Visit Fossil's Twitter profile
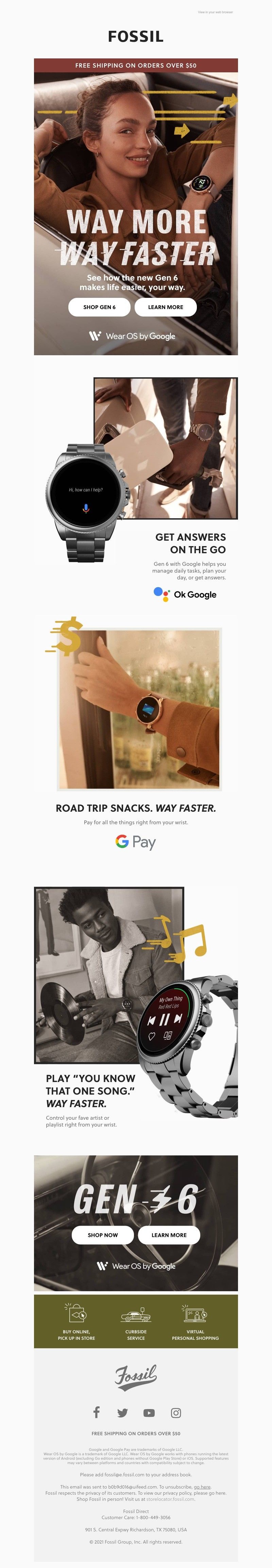Viewport: 272px width, 1568px height. tap(123, 1413)
